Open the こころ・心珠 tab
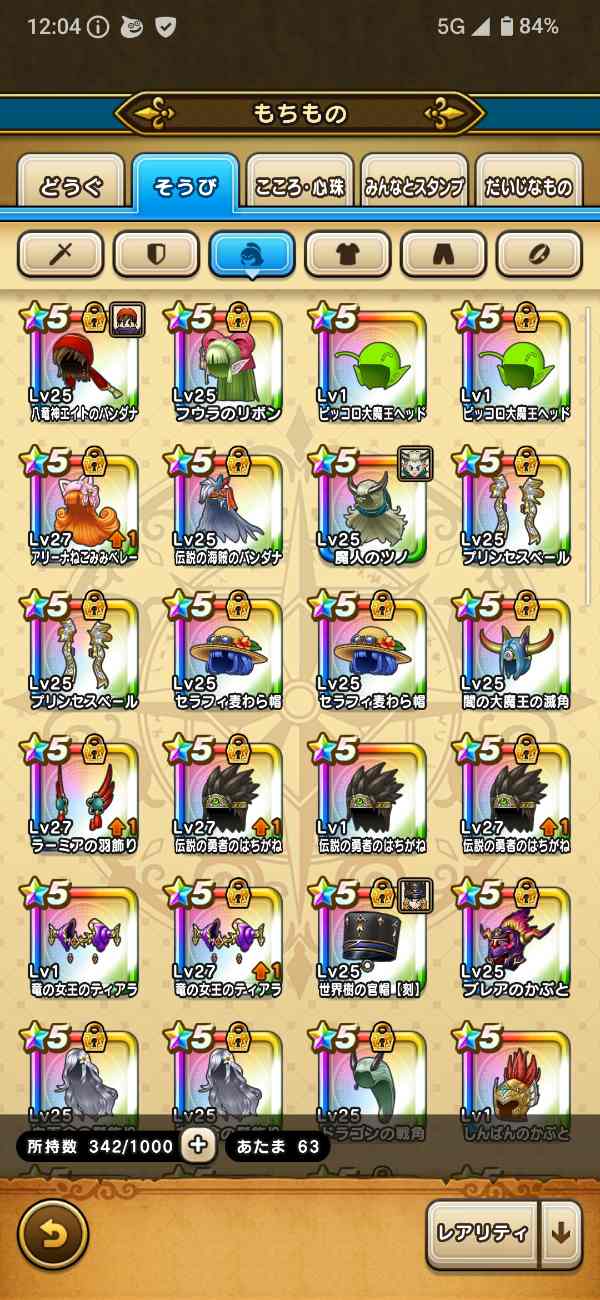The height and width of the screenshot is (1300, 600). [x=300, y=185]
